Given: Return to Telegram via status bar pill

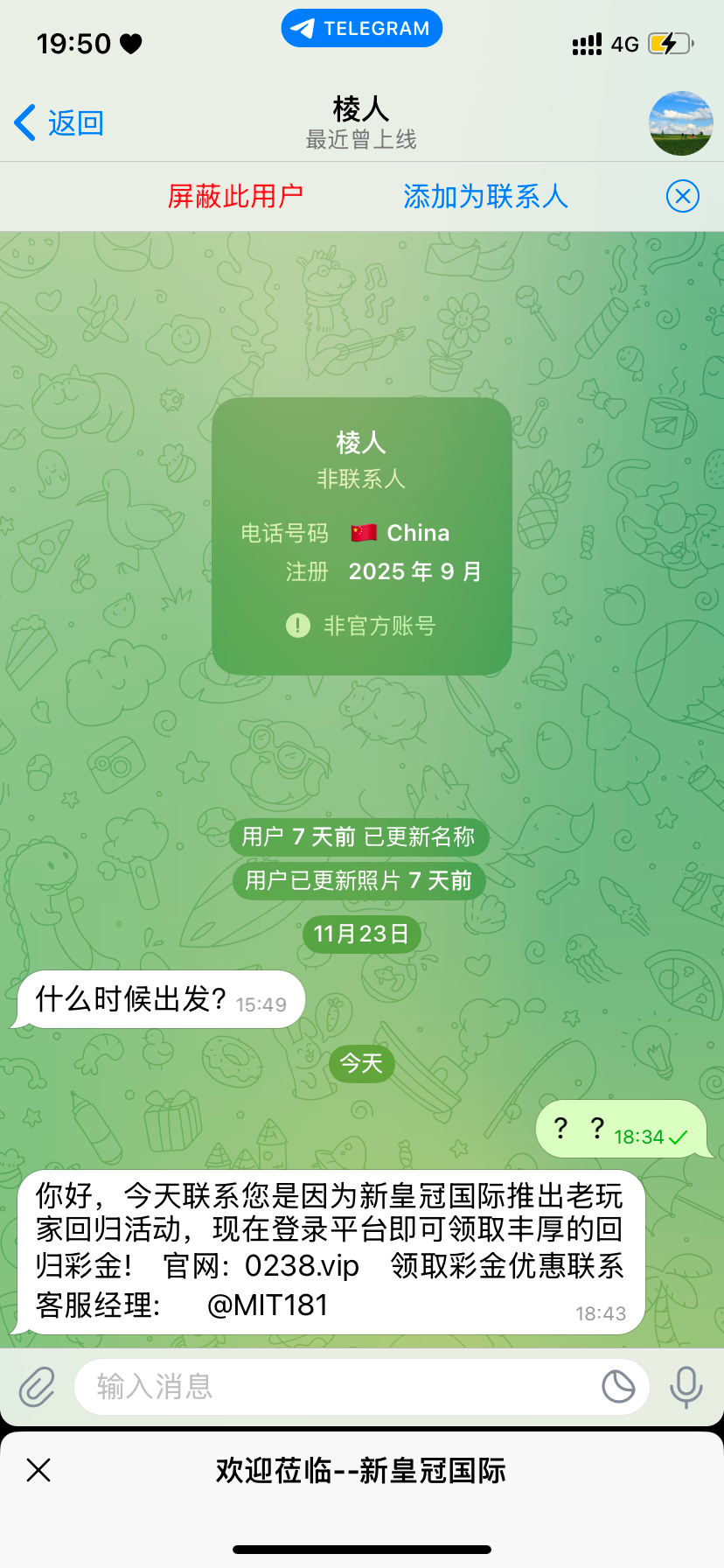Looking at the screenshot, I should 361,29.
